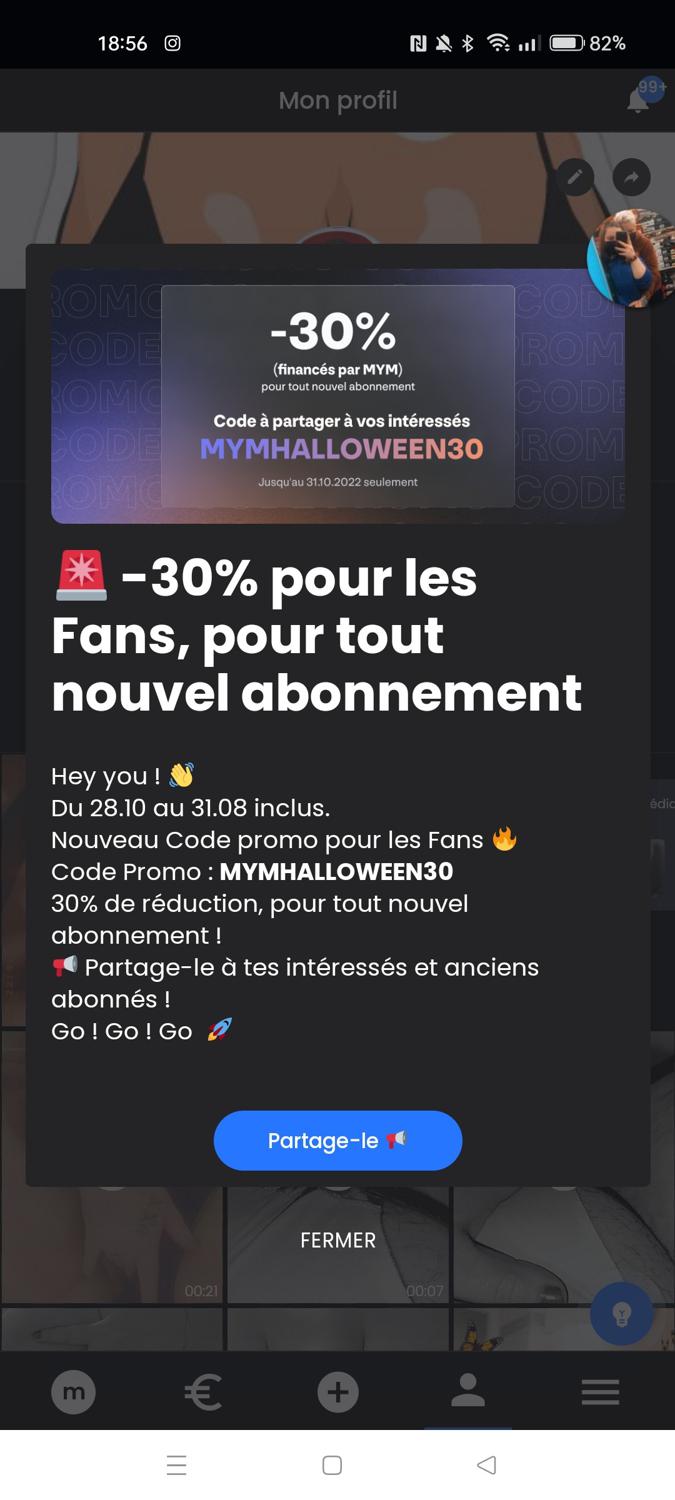Viewport: 675px width, 1500px height.
Task: Share the profile via arrow icon
Action: [631, 178]
